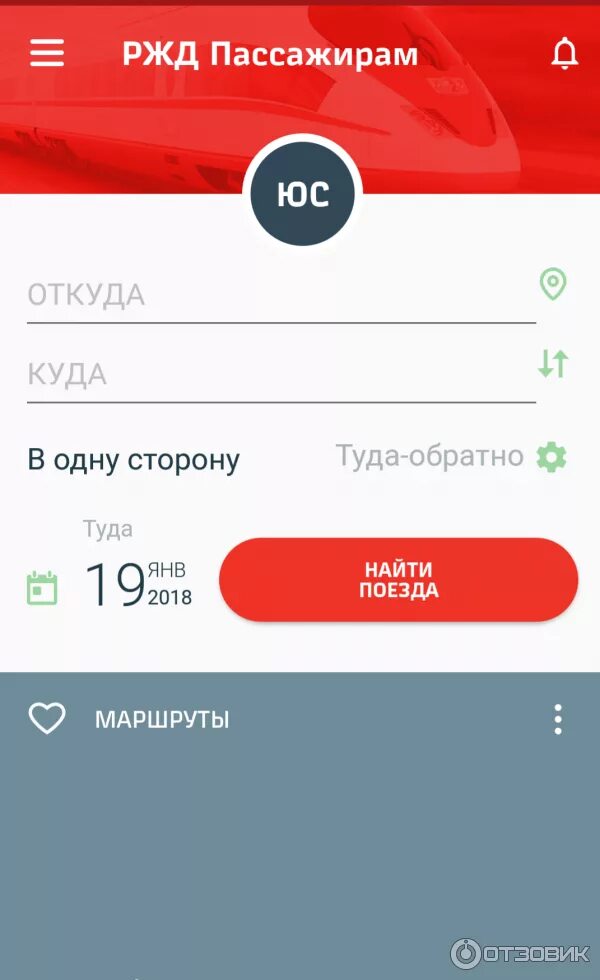Open the calendar date picker icon

coord(42,588)
